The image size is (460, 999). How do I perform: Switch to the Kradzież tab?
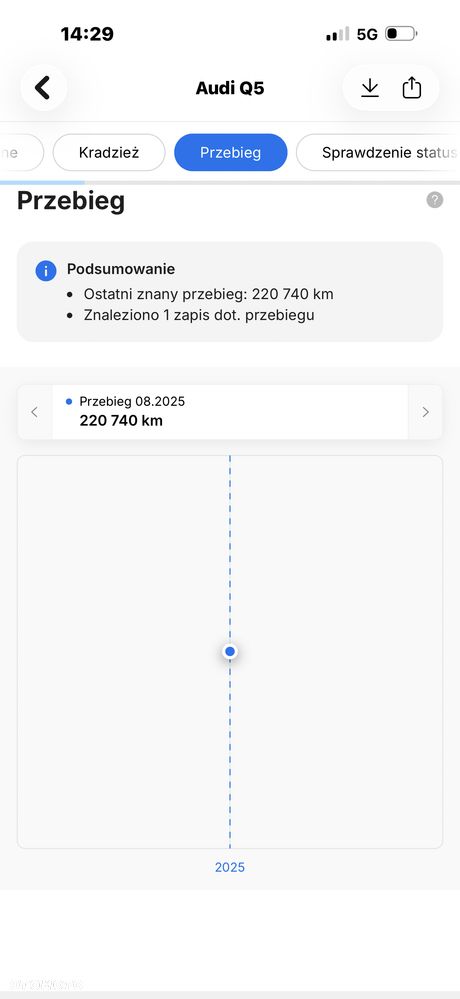(109, 152)
